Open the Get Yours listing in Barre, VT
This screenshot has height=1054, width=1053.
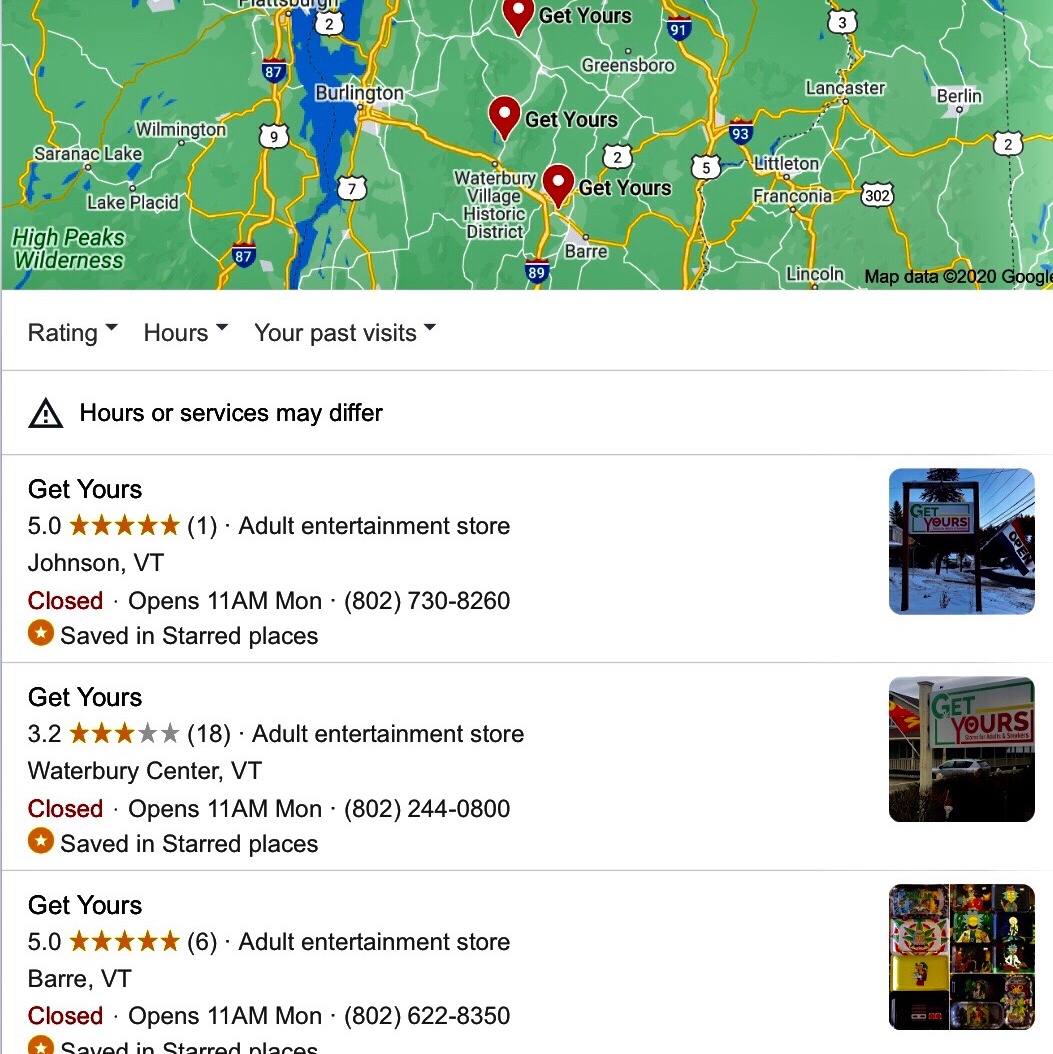(85, 905)
